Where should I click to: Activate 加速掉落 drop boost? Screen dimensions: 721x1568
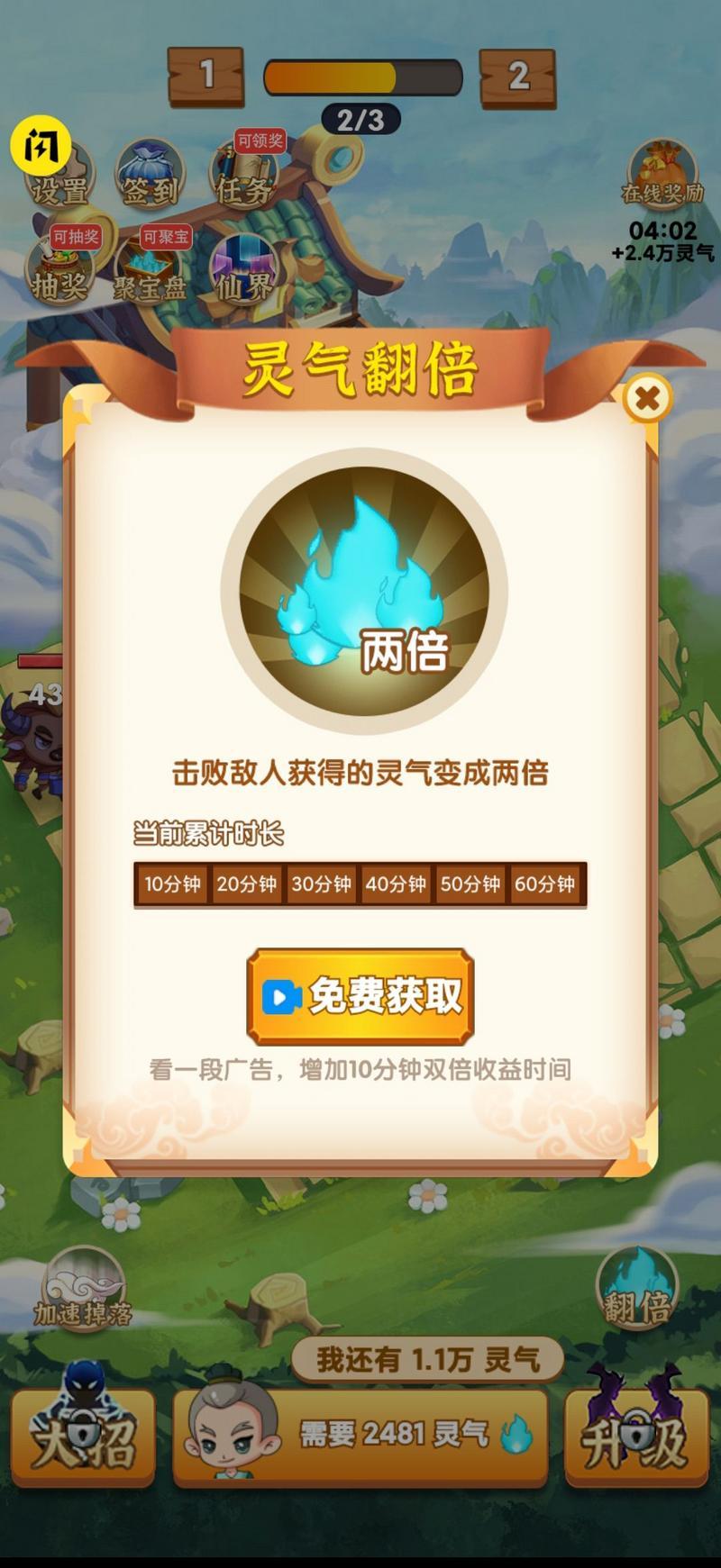tap(83, 1288)
